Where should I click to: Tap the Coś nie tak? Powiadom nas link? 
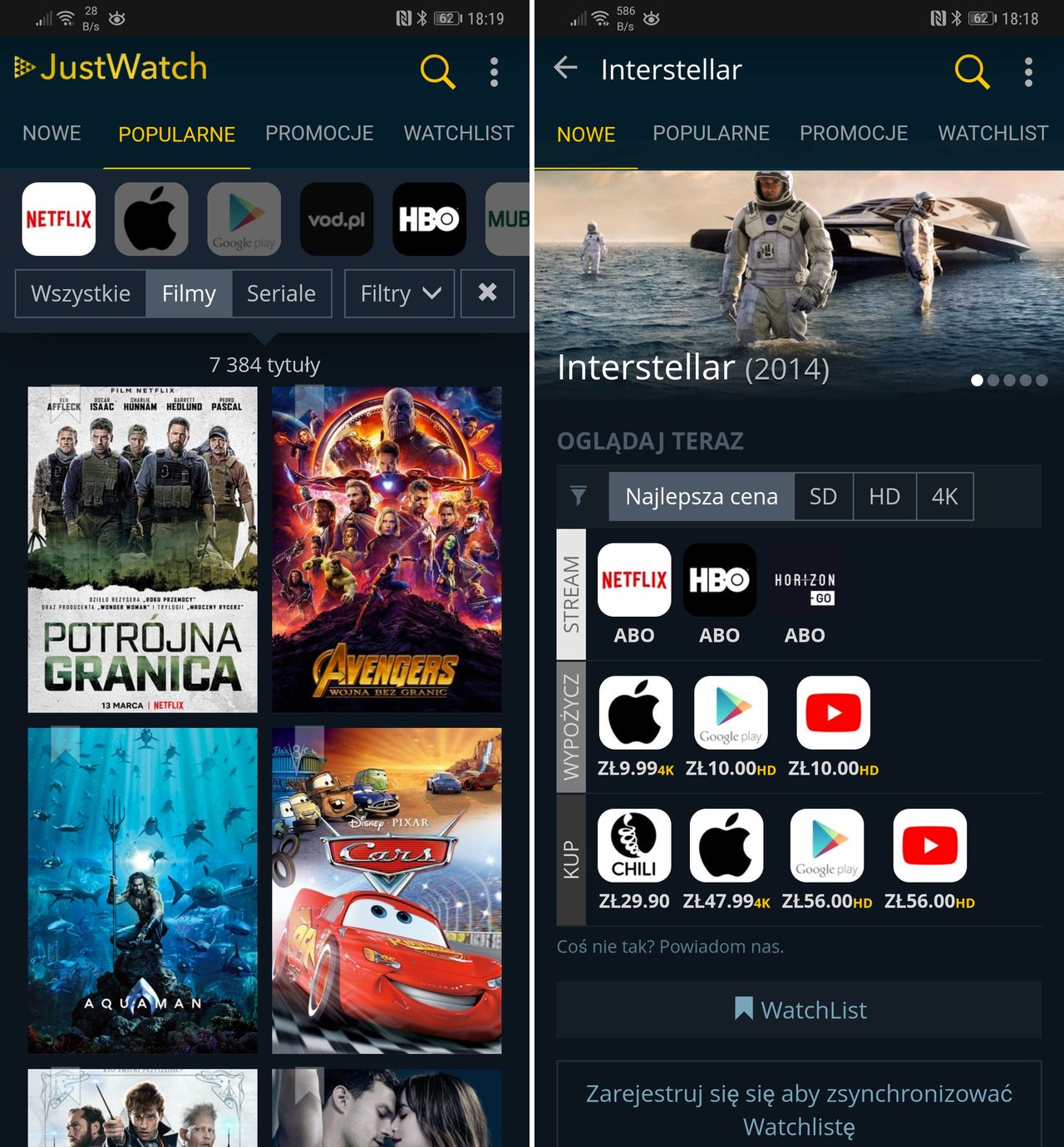click(670, 947)
